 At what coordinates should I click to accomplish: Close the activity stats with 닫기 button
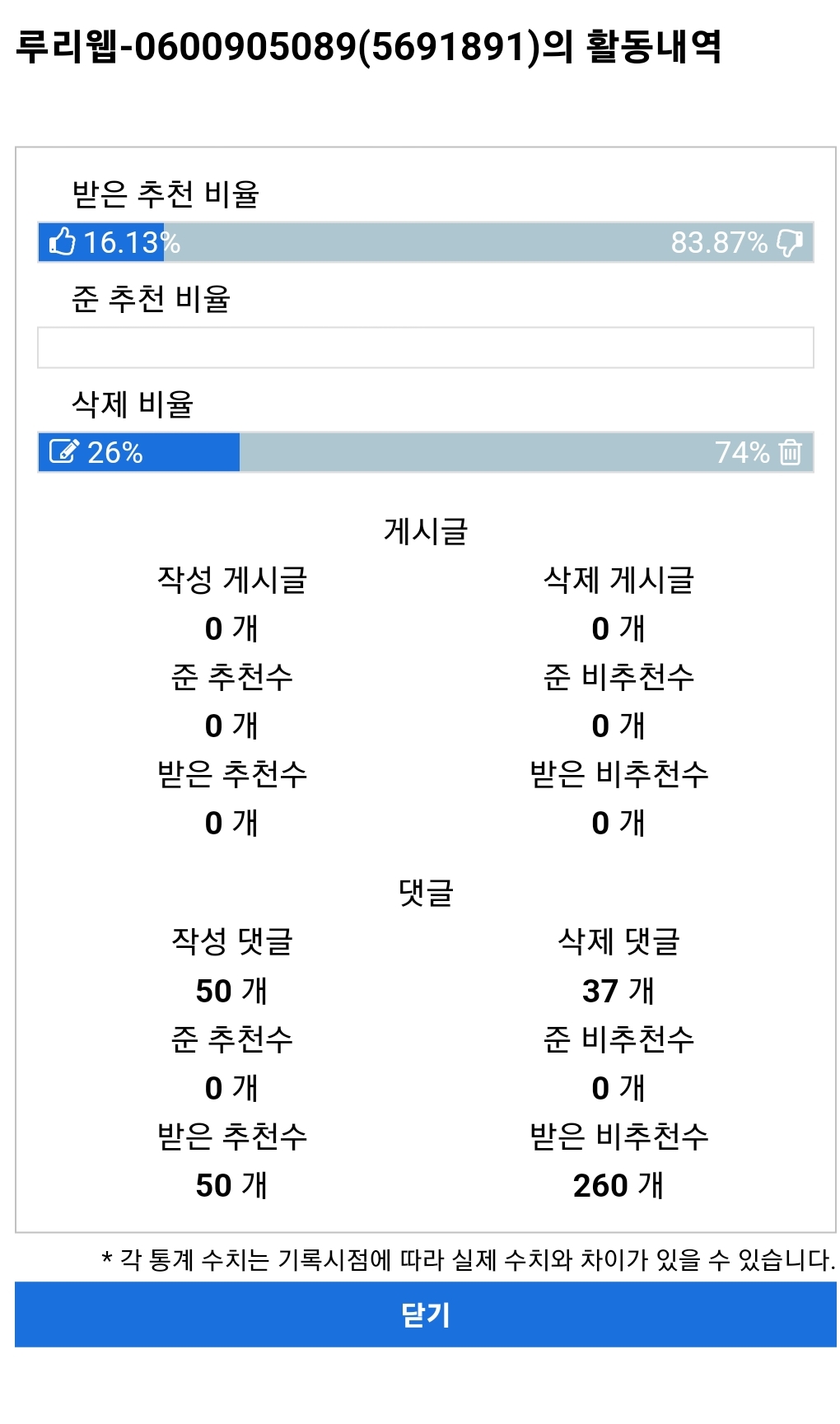[x=425, y=1314]
